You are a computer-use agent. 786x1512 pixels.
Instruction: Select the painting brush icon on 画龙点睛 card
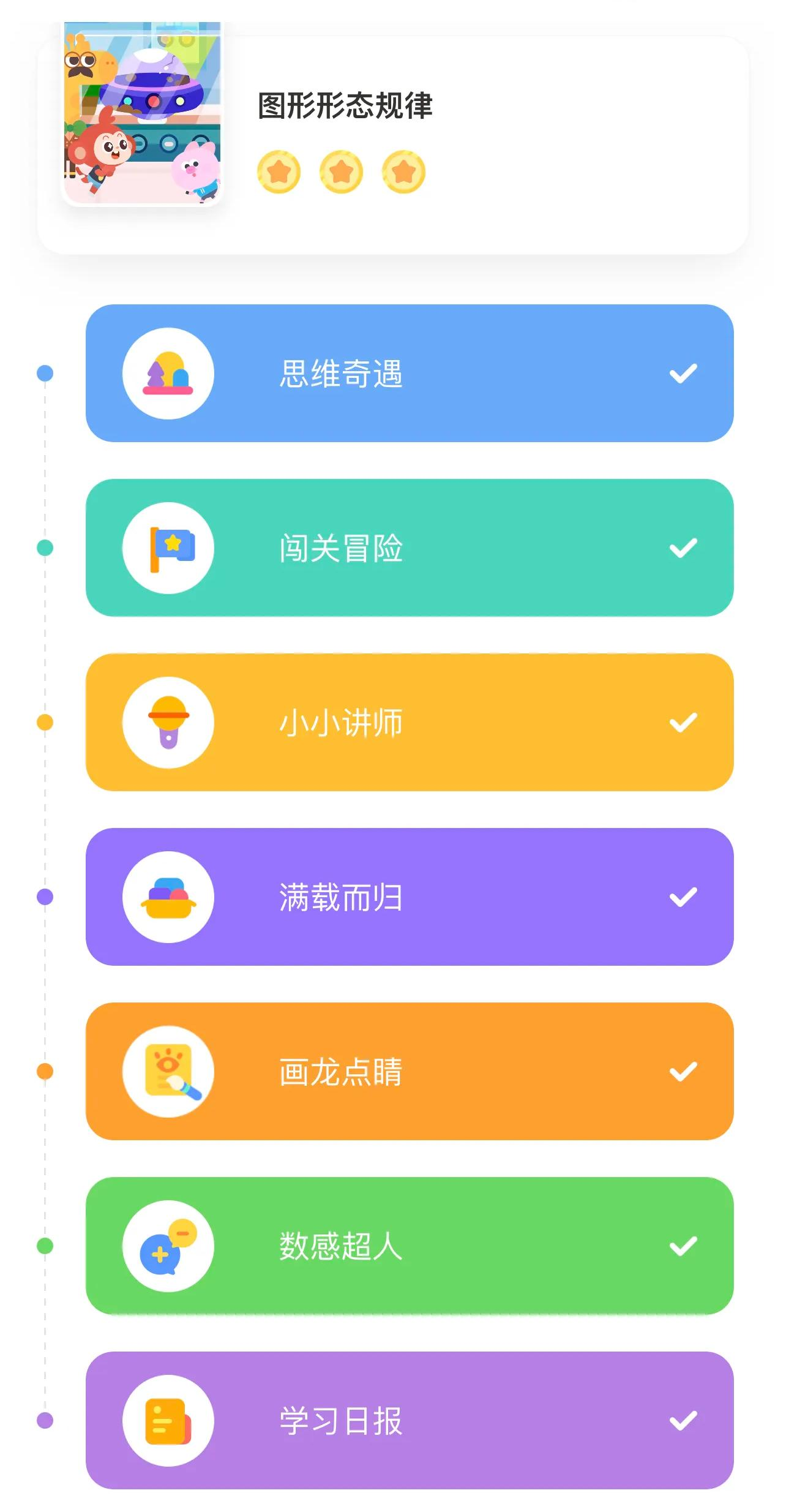coord(170,1072)
